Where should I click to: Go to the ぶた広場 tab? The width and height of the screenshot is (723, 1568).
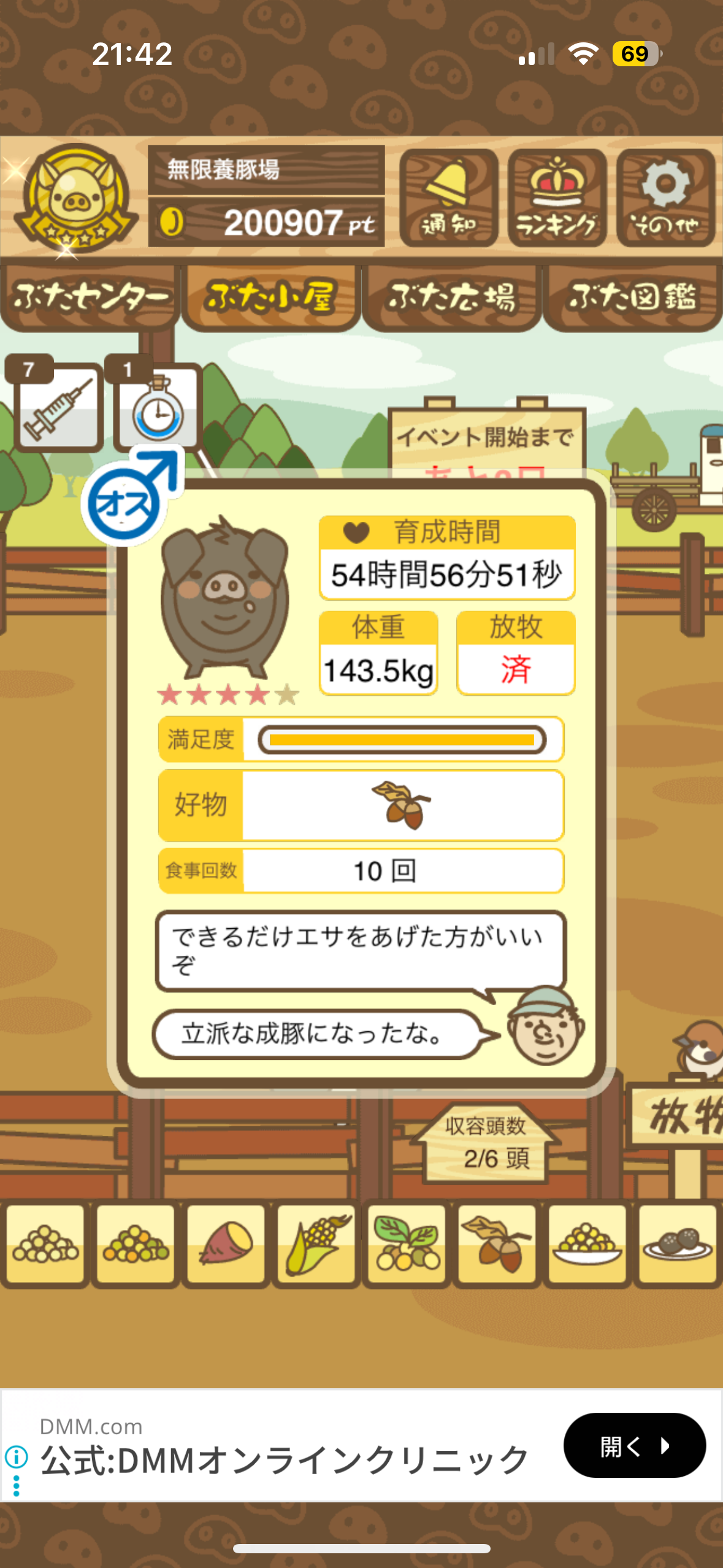(x=451, y=298)
